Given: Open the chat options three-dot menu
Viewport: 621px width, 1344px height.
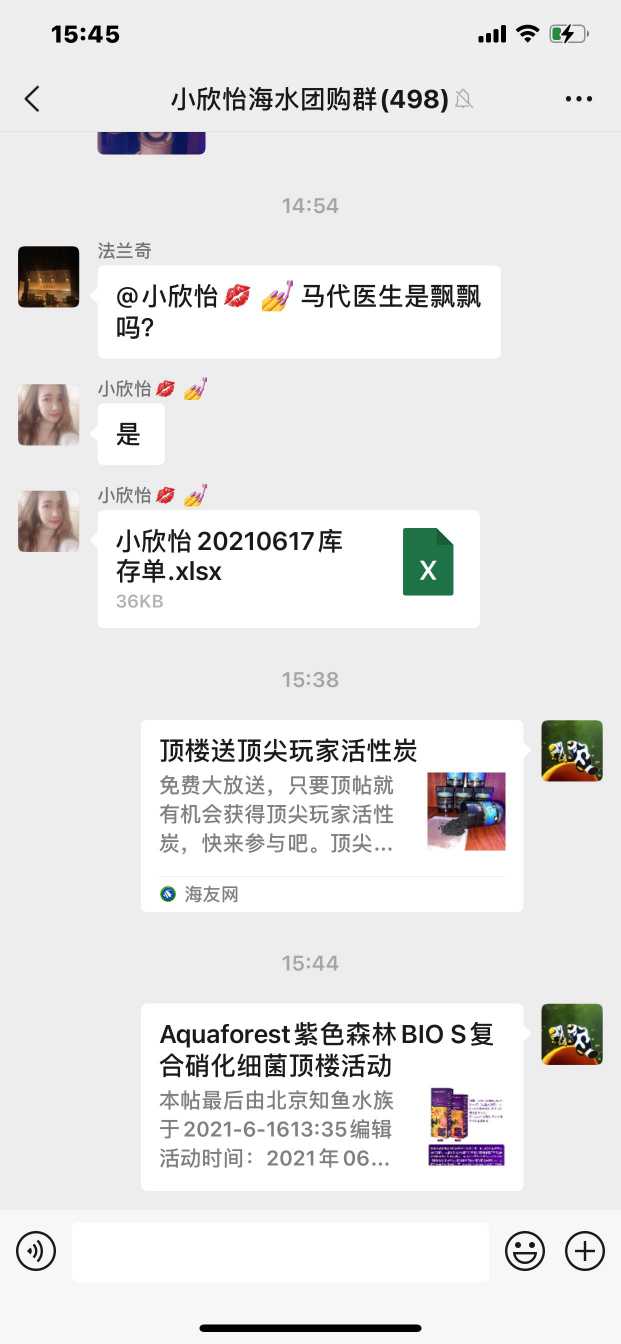Looking at the screenshot, I should click(579, 98).
